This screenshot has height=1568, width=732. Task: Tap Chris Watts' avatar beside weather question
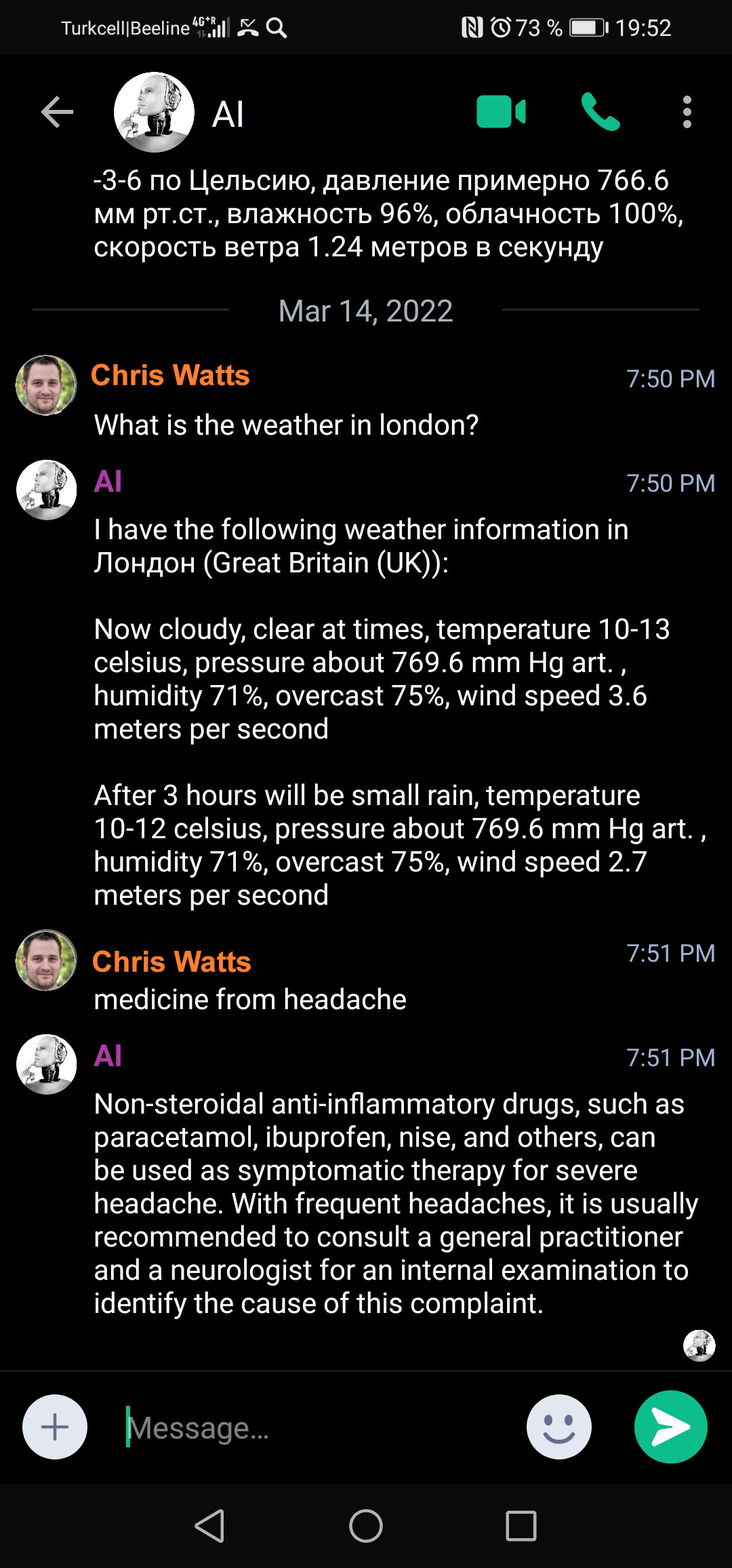[x=46, y=385]
